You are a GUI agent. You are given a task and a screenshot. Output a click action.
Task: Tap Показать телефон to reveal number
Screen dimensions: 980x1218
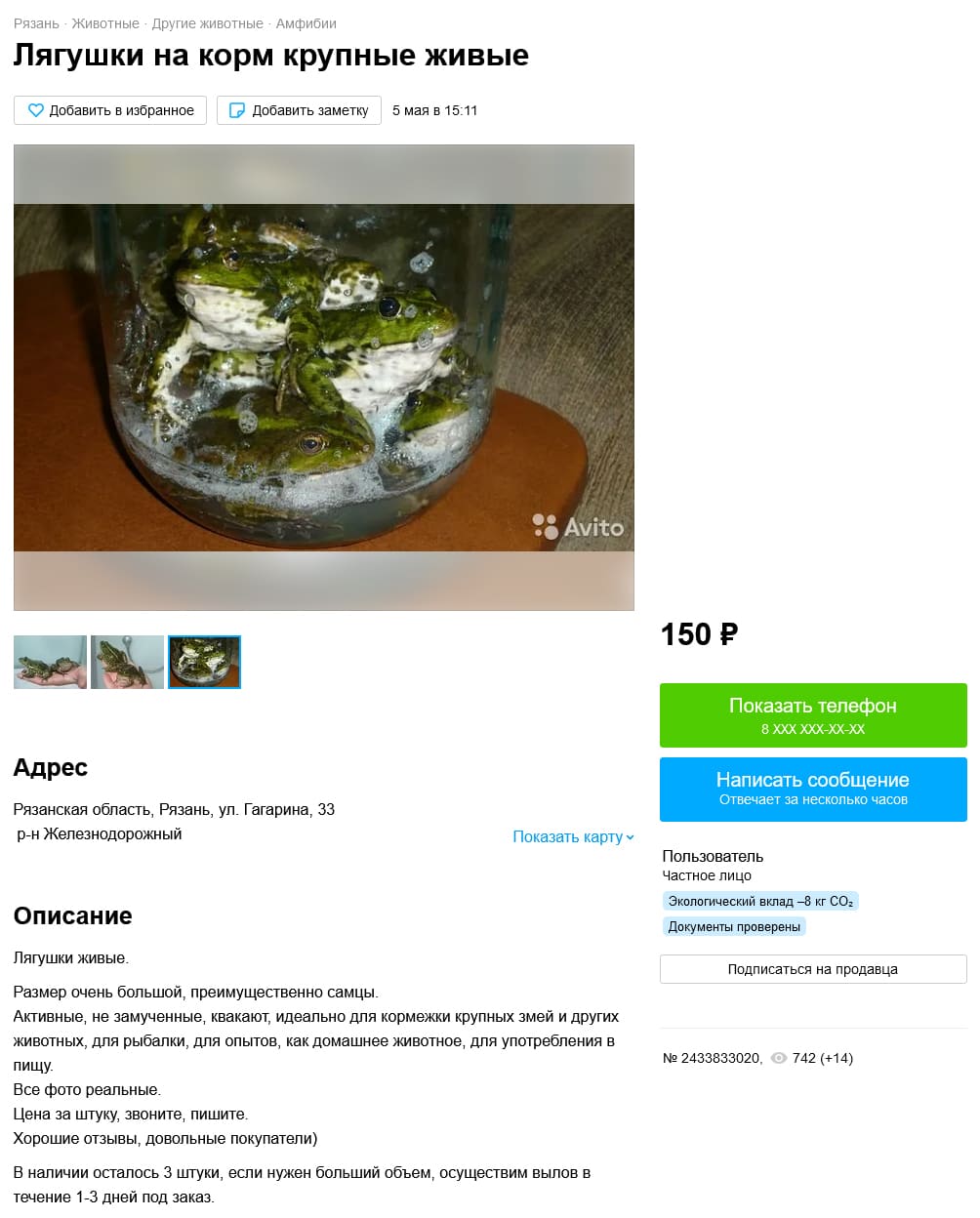(x=813, y=715)
